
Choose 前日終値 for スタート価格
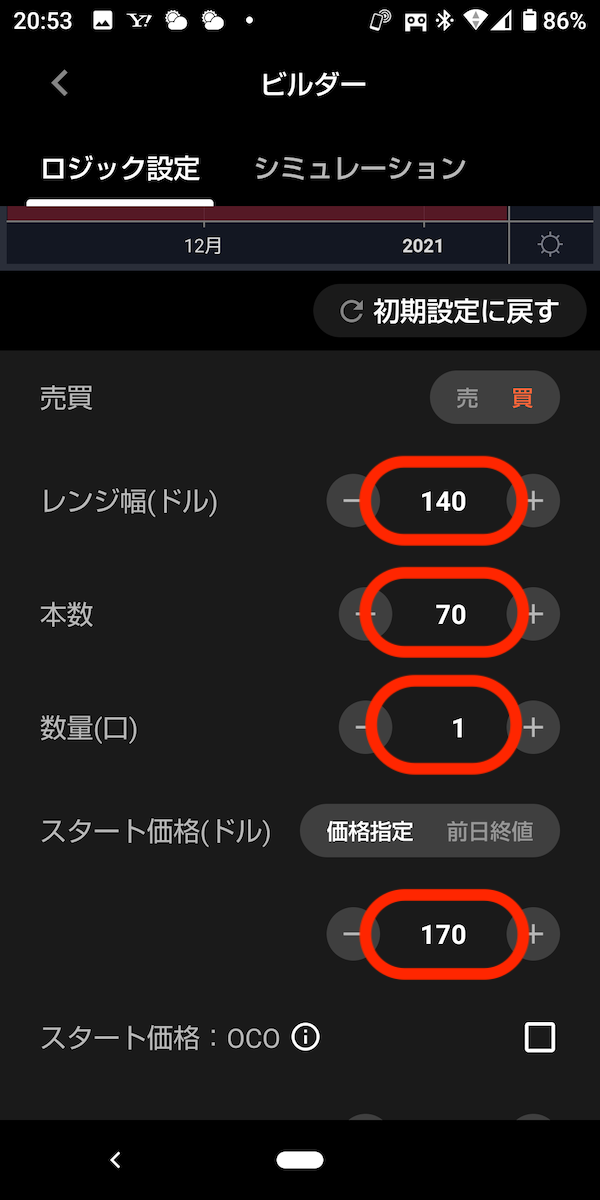click(x=490, y=832)
